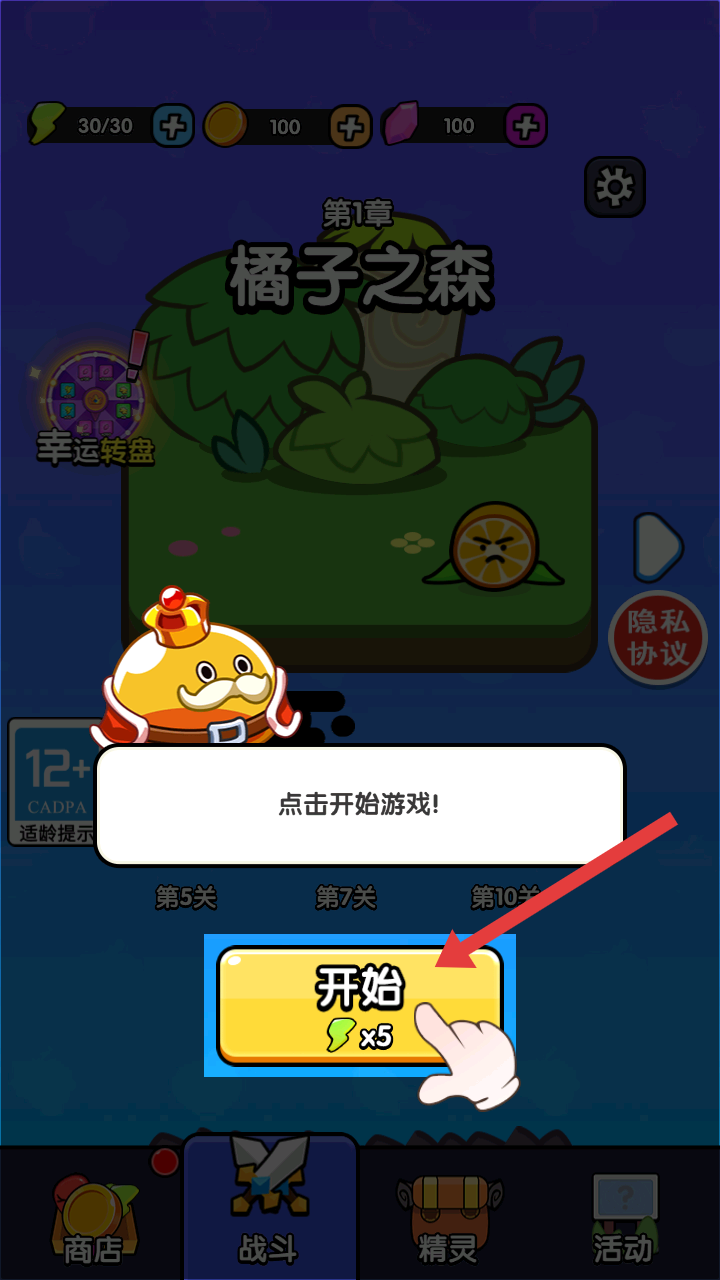Open the settings gear icon

tap(615, 187)
